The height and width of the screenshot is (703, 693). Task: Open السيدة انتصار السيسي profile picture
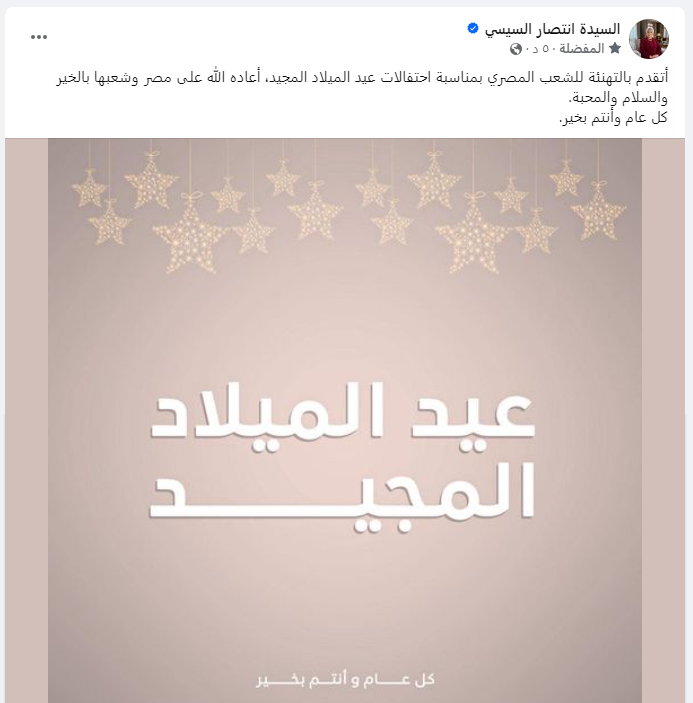pos(648,38)
